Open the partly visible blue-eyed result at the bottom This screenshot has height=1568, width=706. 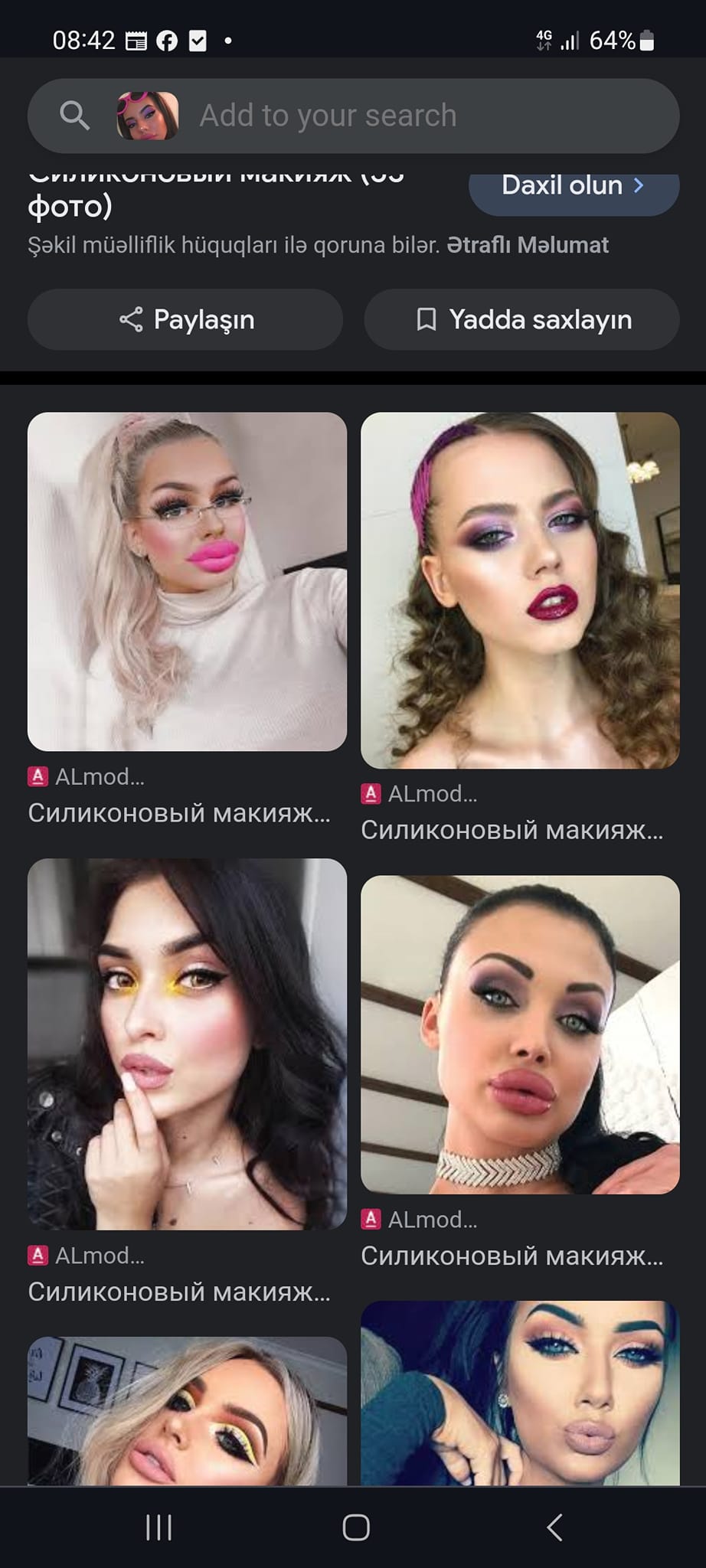click(520, 1392)
